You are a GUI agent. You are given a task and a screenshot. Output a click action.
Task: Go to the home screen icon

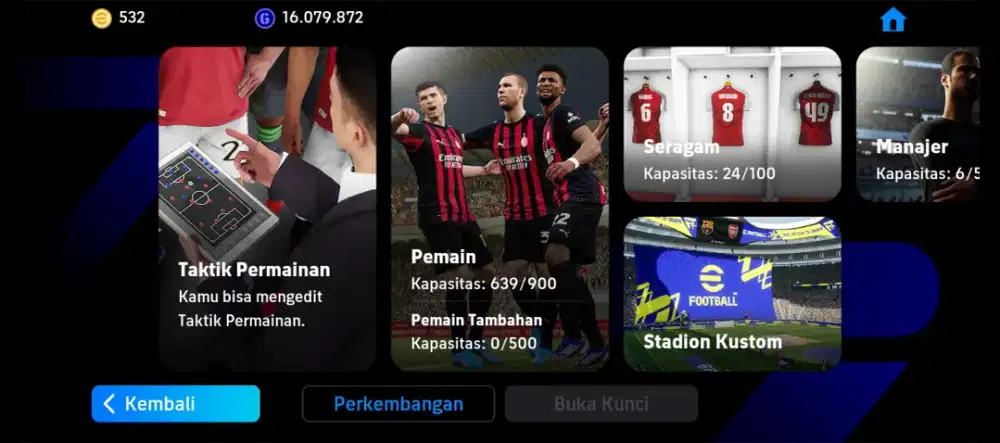(x=892, y=19)
